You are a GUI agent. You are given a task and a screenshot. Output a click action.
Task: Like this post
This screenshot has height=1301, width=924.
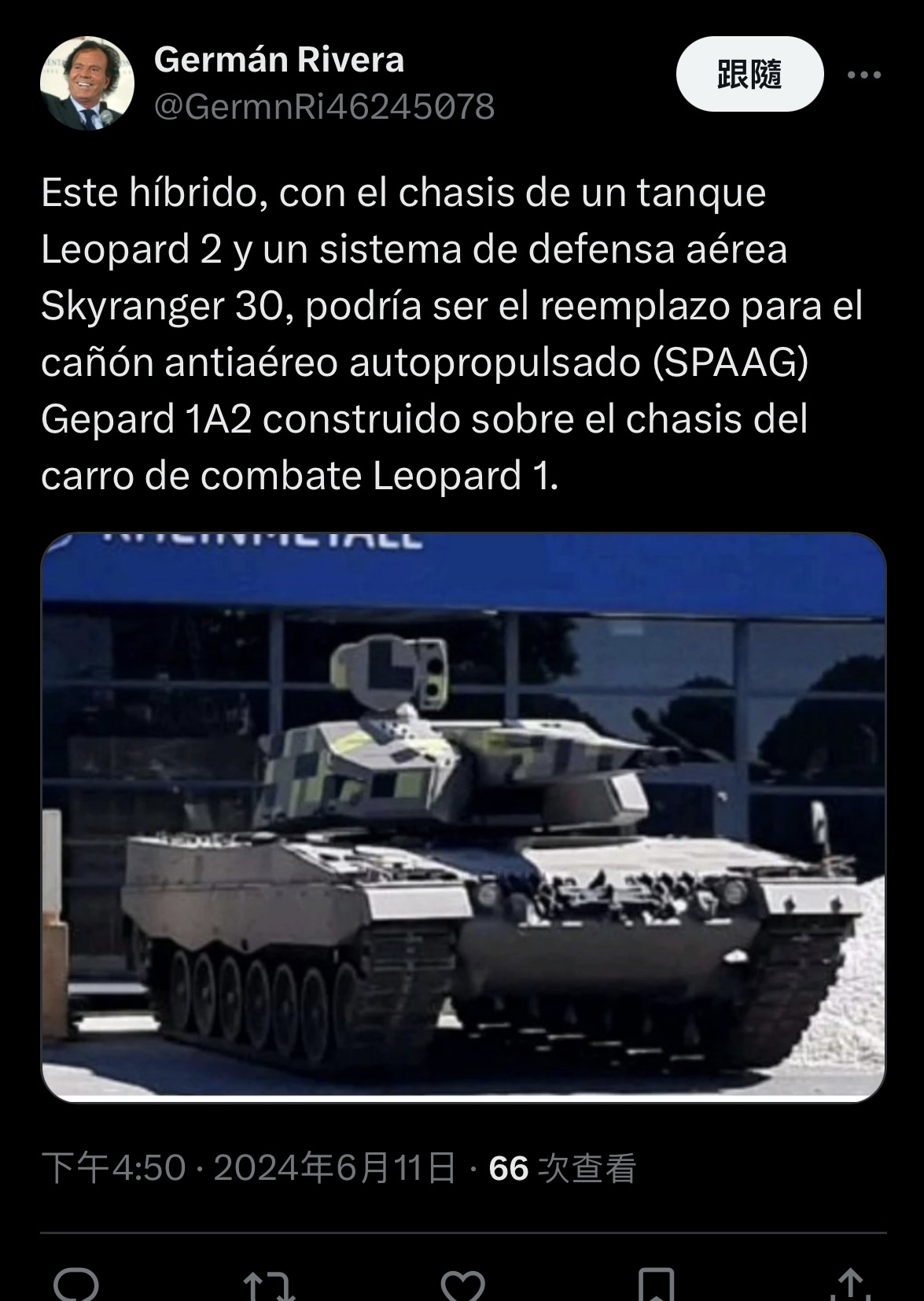click(462, 1285)
